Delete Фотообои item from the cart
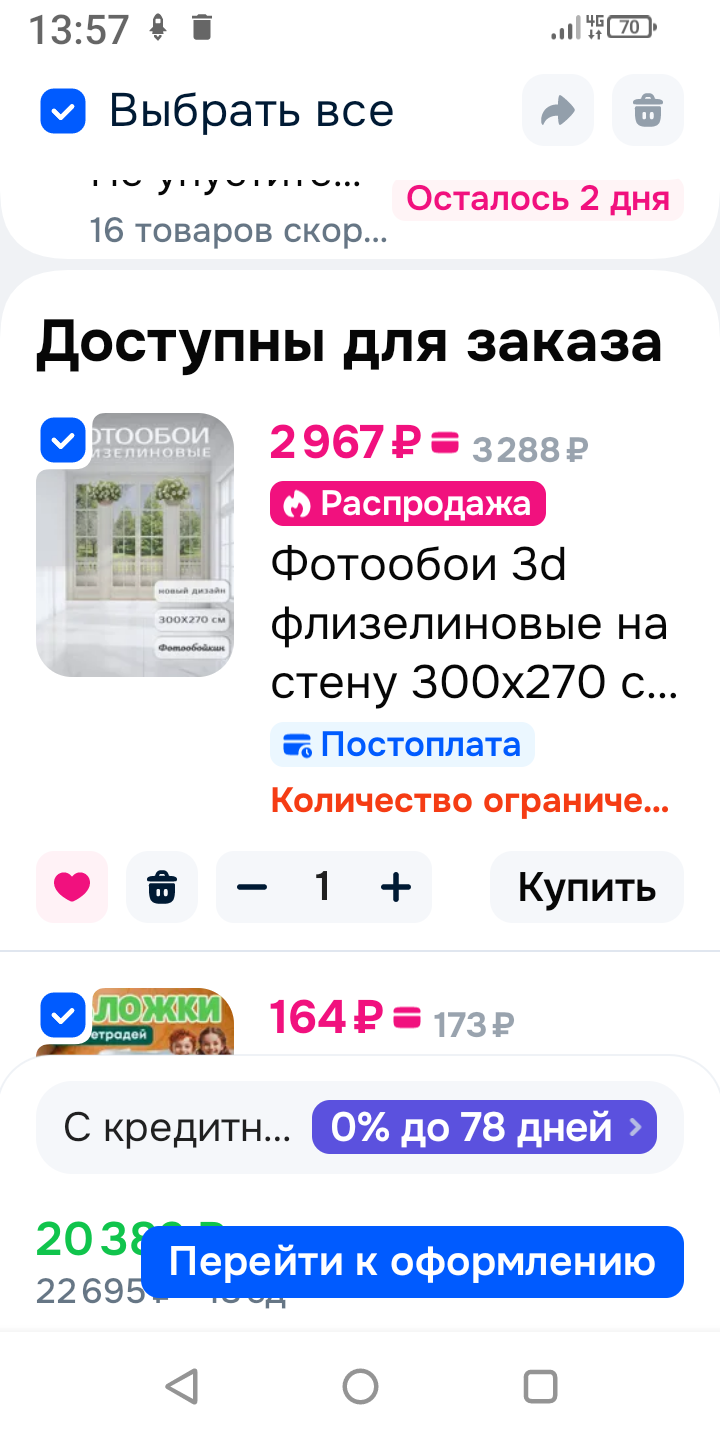Image resolution: width=720 pixels, height=1440 pixels. point(162,887)
